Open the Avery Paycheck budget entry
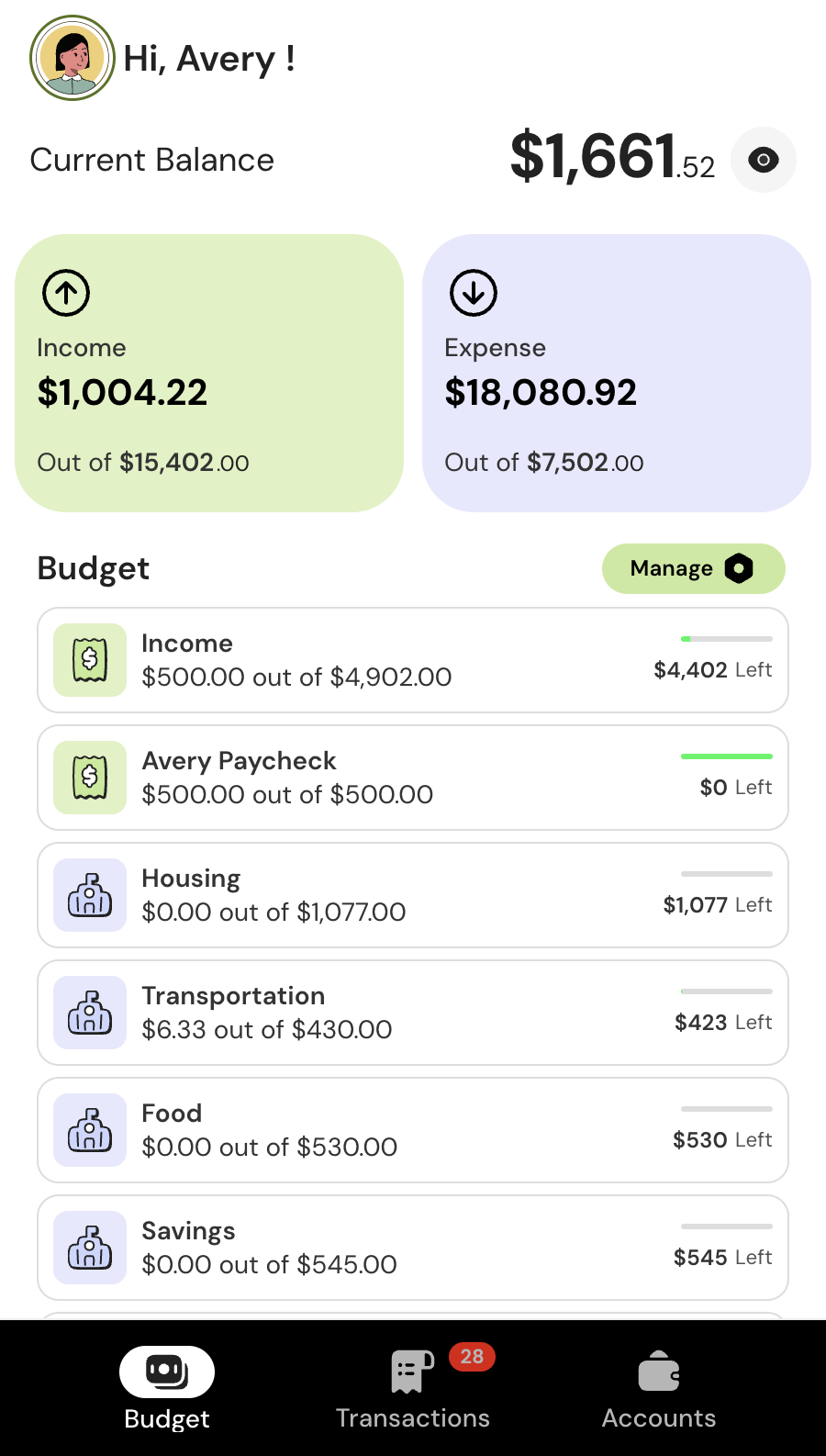Screen dimensions: 826x1456 pyautogui.click(x=412, y=778)
